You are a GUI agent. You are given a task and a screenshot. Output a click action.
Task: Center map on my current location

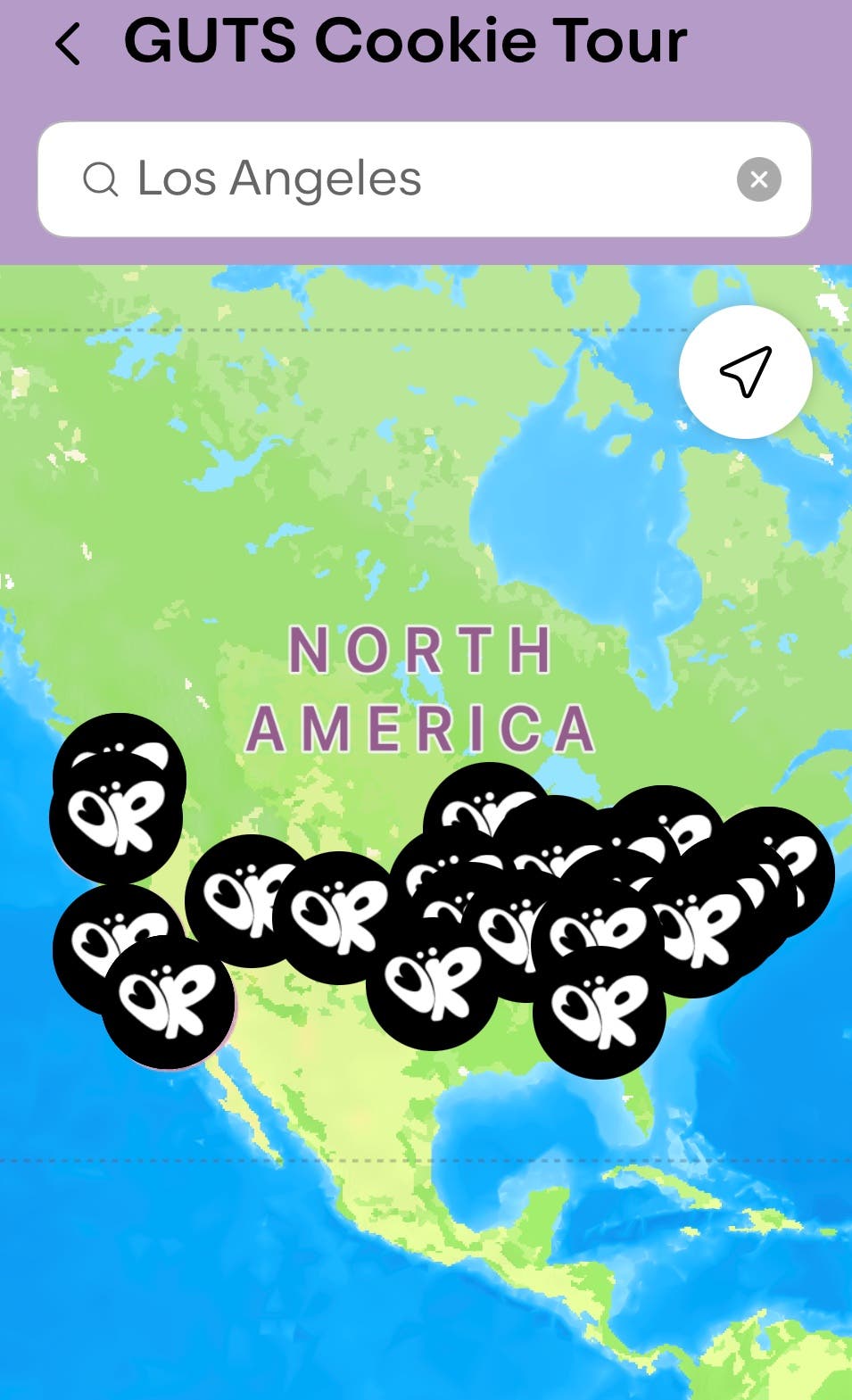(x=745, y=372)
